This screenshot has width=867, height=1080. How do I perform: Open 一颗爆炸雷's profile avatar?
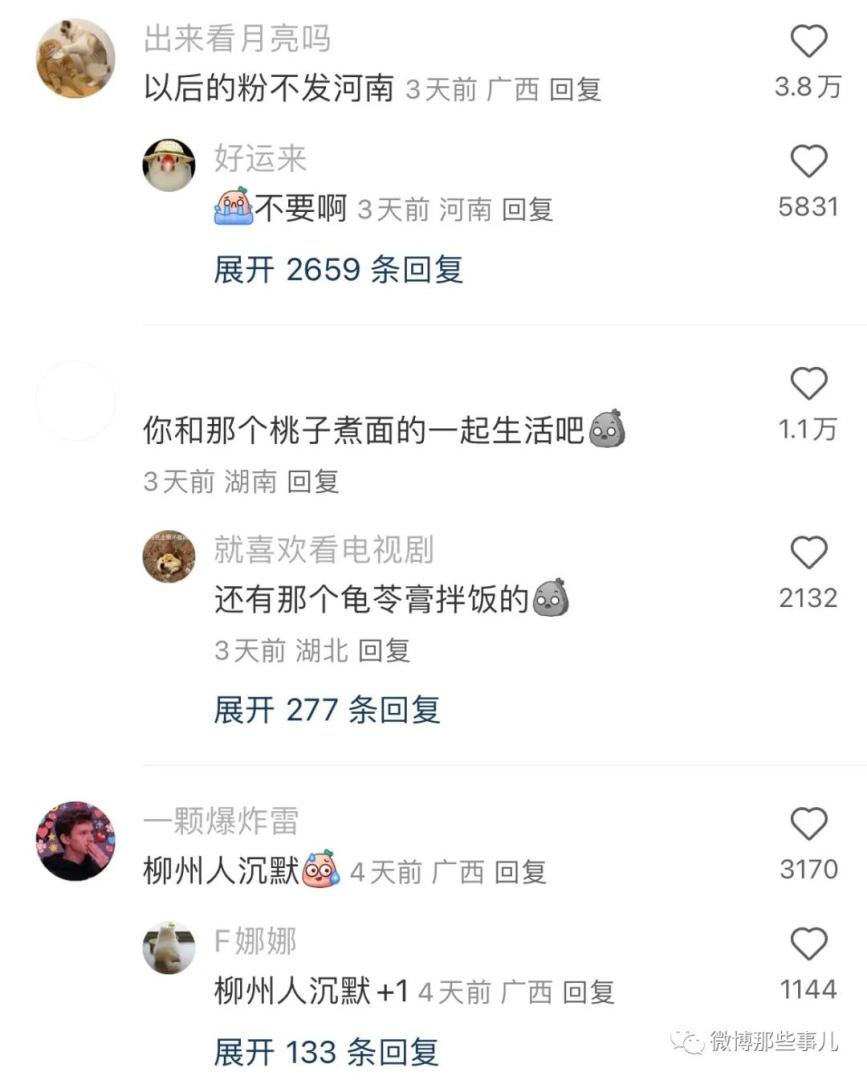click(x=76, y=840)
